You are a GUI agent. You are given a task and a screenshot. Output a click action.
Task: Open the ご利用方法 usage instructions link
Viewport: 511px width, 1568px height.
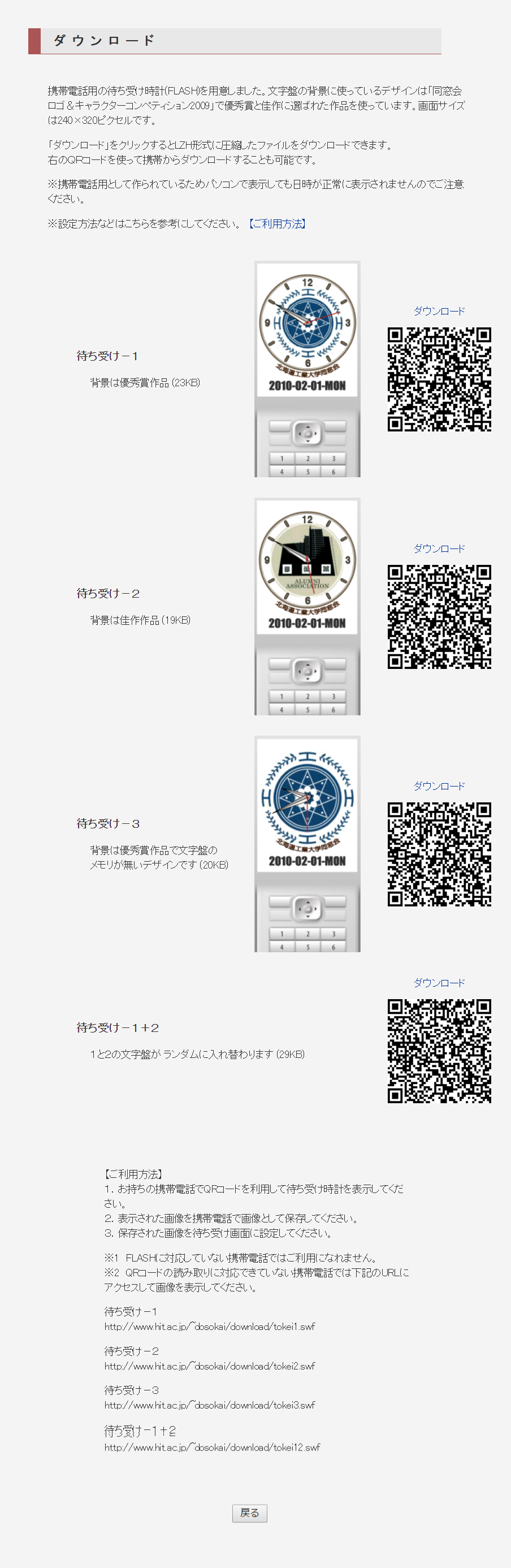coord(277,223)
